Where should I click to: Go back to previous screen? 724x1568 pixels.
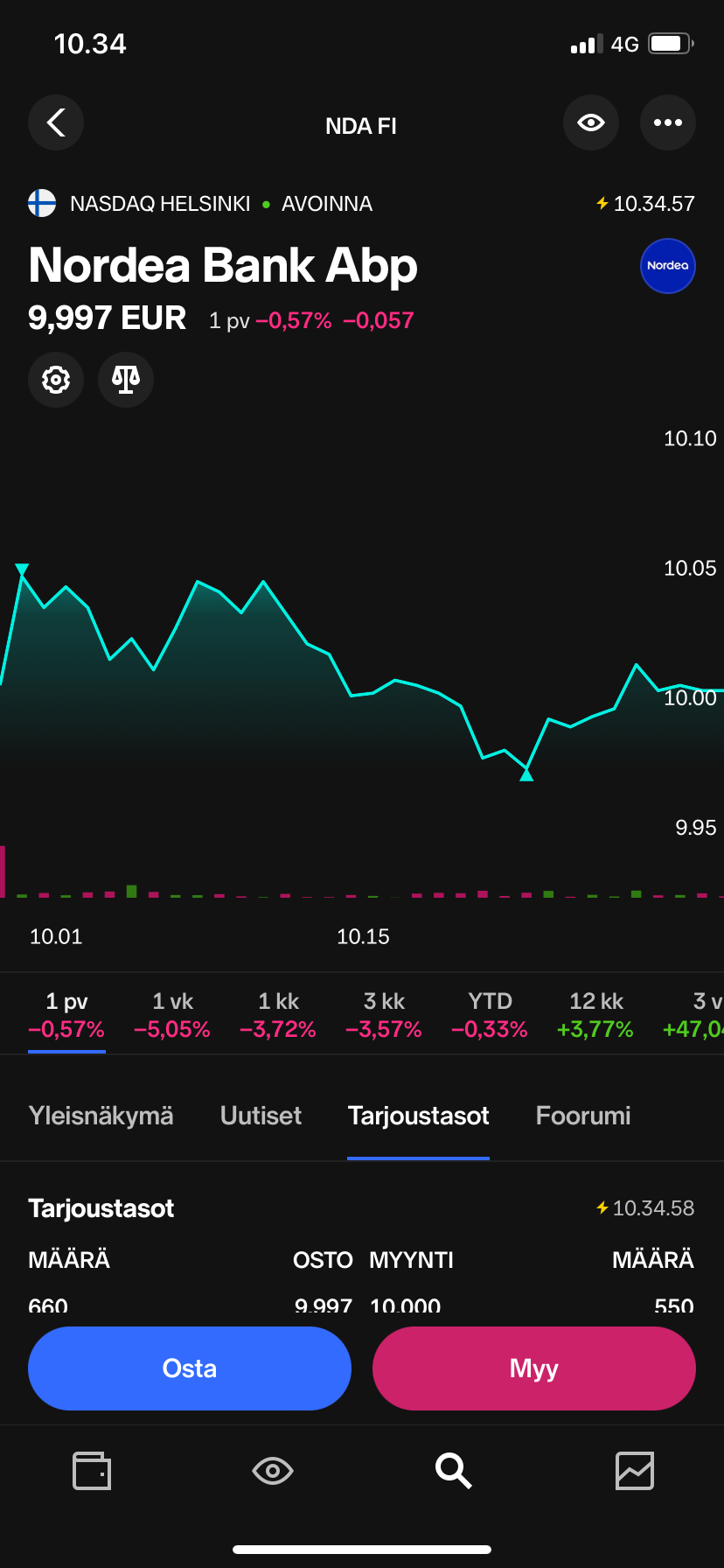[x=56, y=122]
